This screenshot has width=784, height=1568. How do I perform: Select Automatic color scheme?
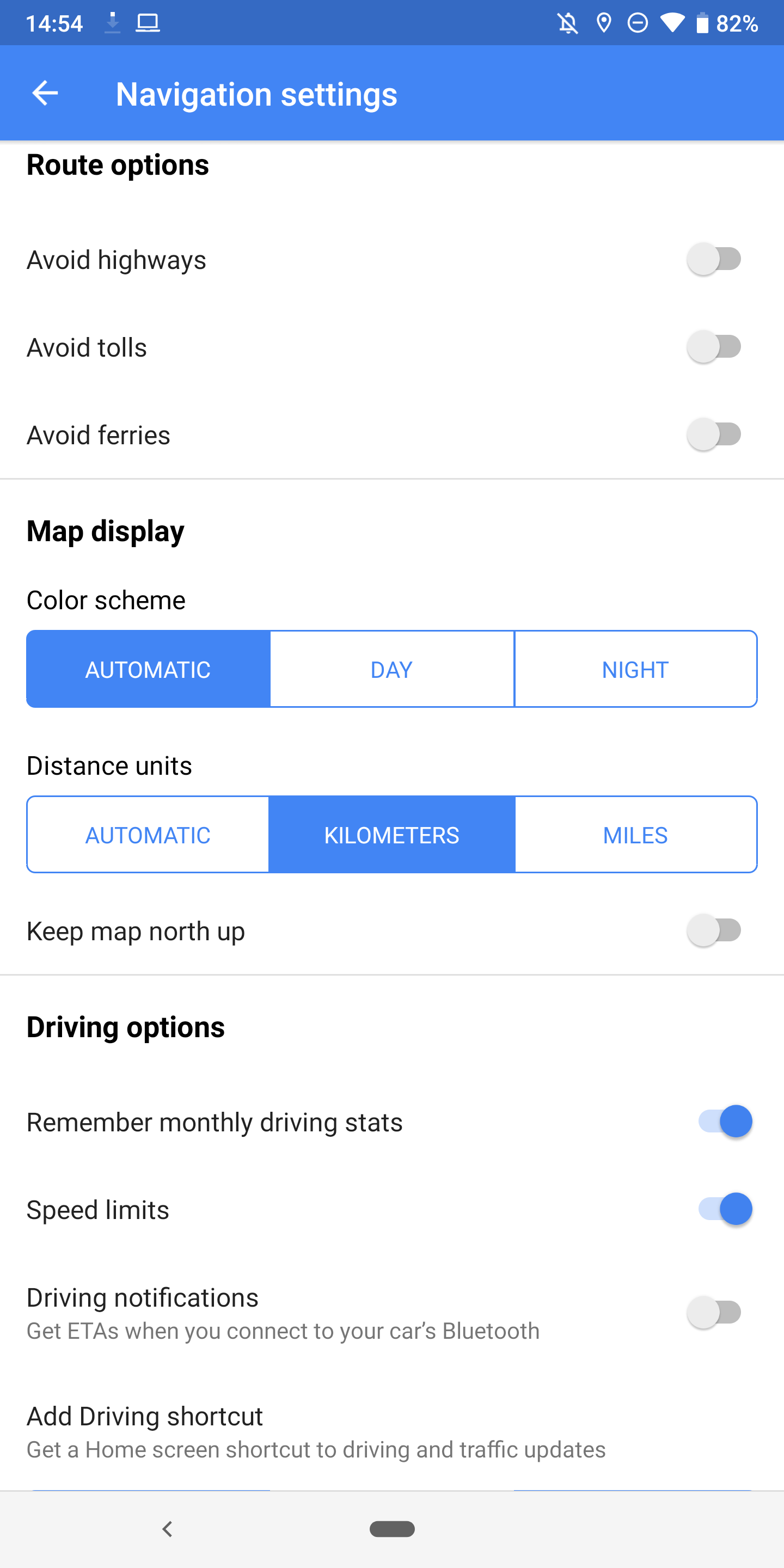tap(148, 669)
